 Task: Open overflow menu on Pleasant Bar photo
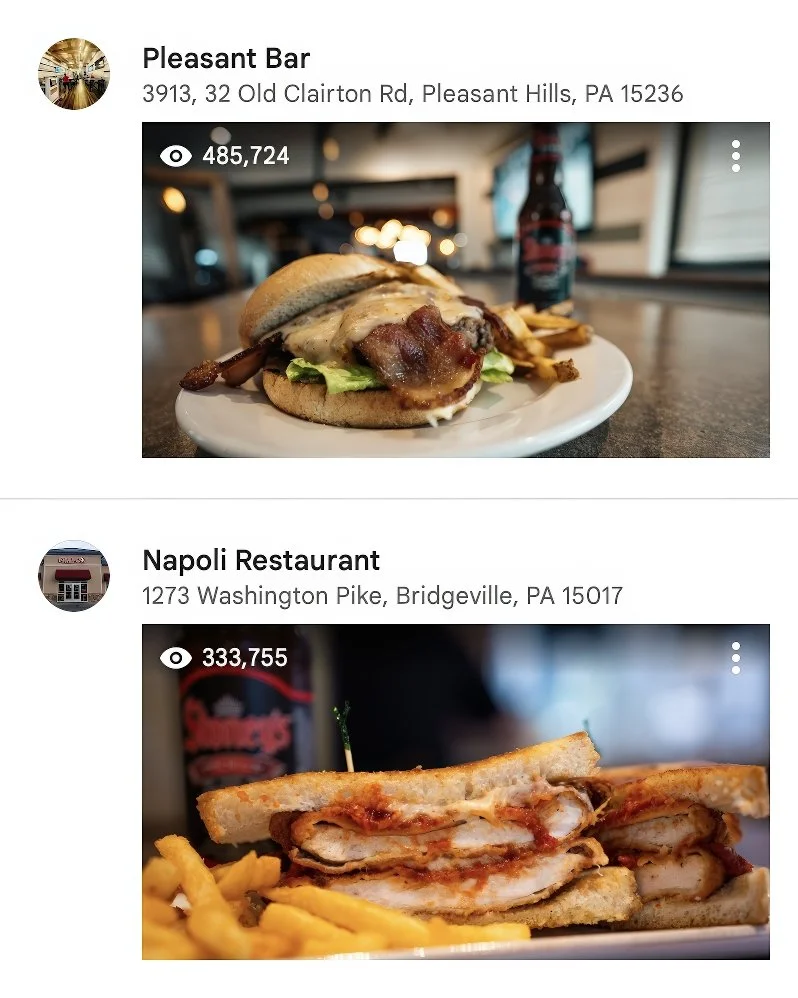[736, 156]
